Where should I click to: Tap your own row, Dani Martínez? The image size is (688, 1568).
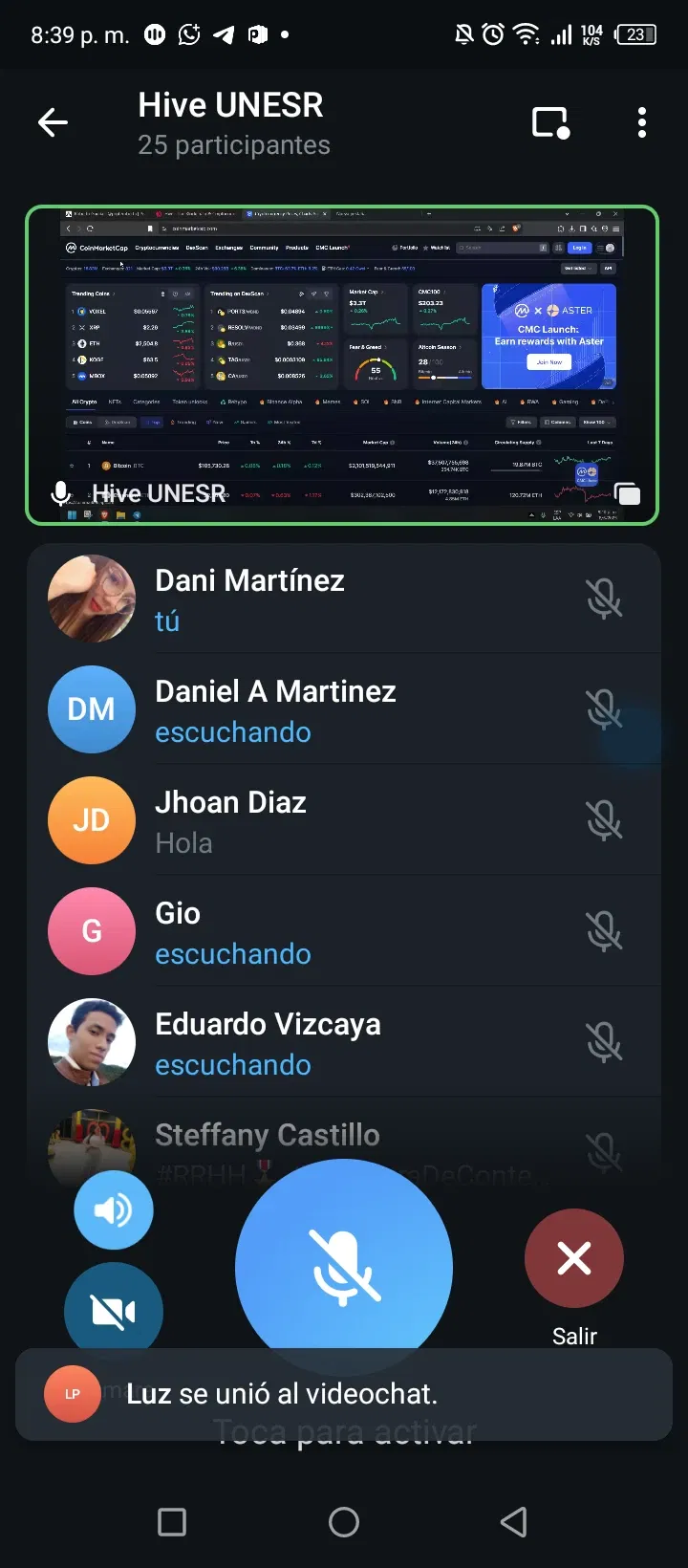[x=344, y=599]
